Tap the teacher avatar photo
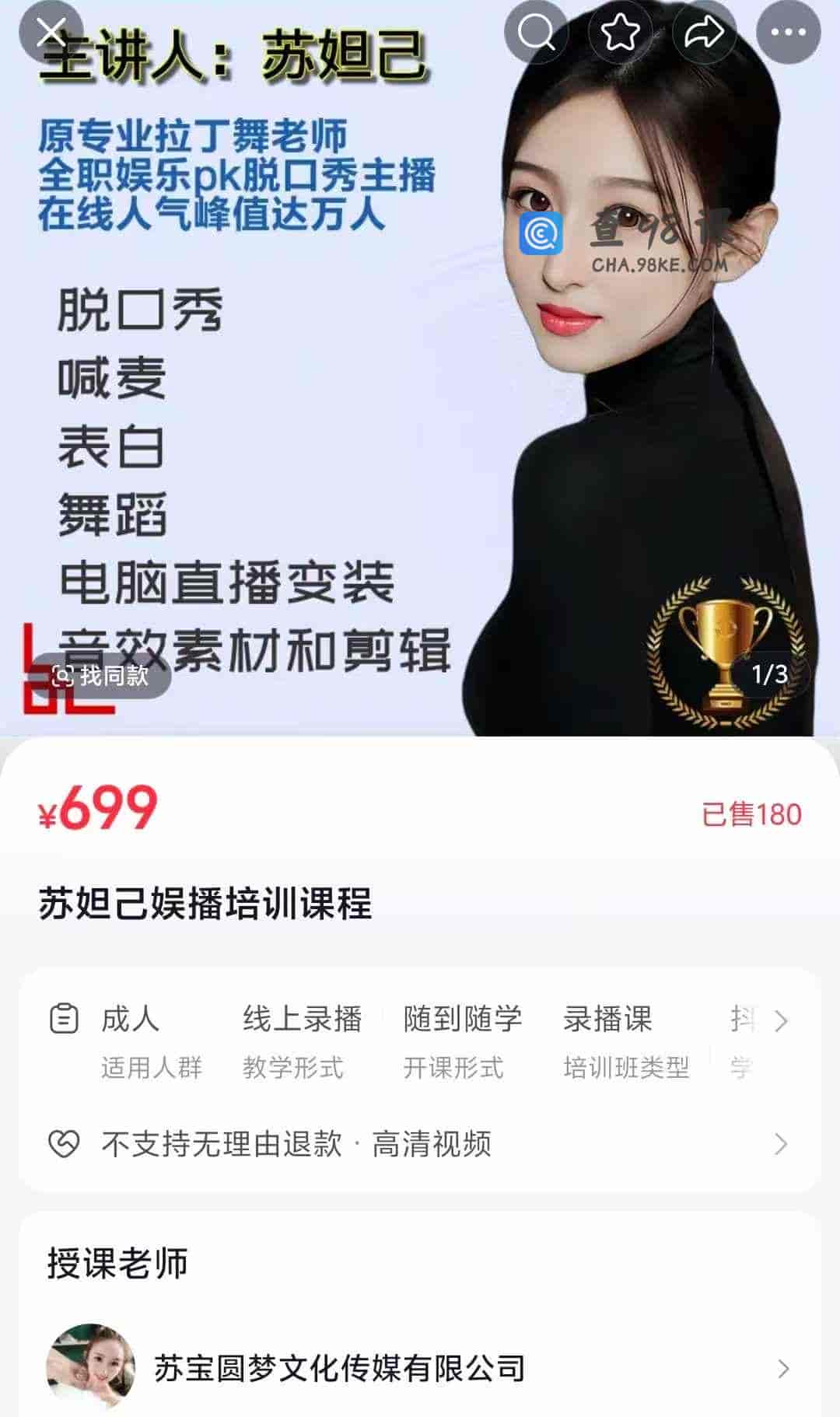Image resolution: width=840 pixels, height=1417 pixels. click(88, 1366)
